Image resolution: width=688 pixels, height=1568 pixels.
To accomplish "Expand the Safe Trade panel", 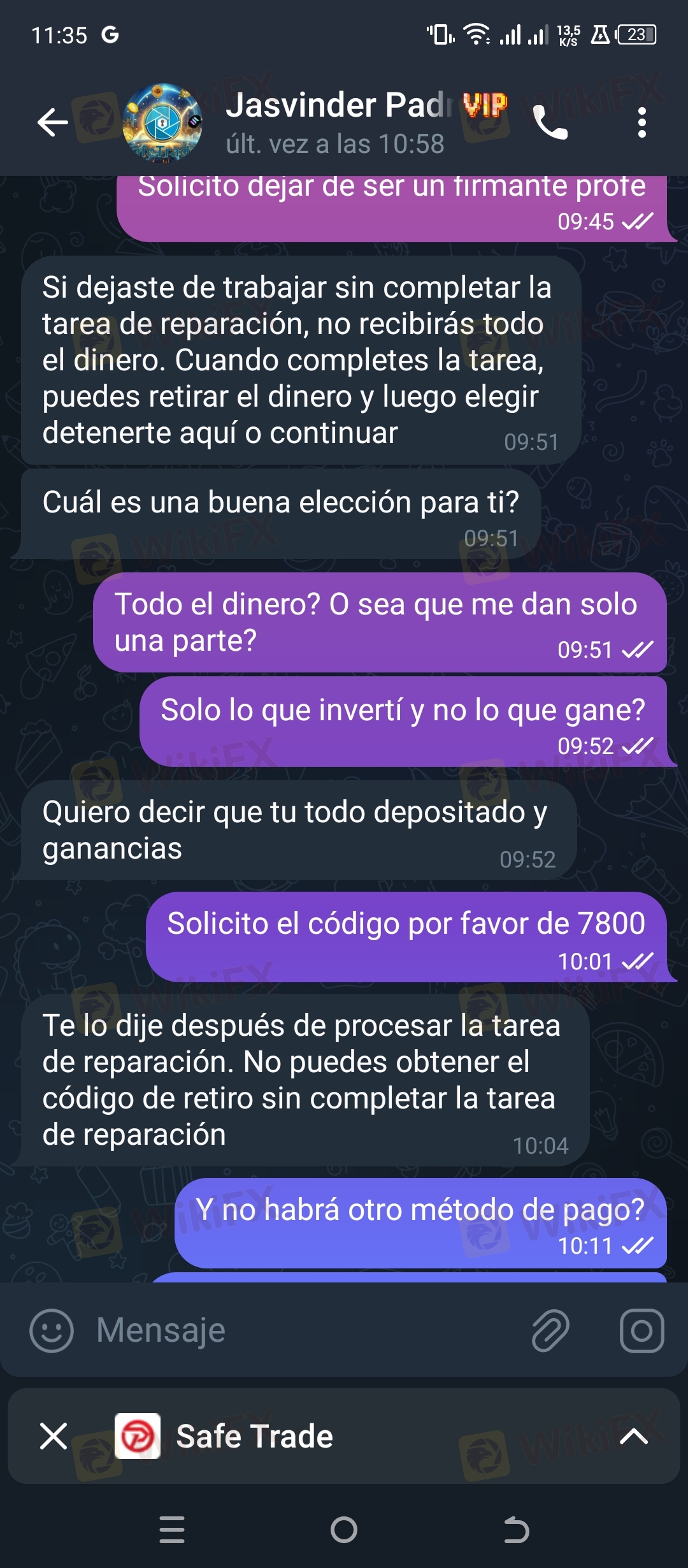I will [634, 1436].
